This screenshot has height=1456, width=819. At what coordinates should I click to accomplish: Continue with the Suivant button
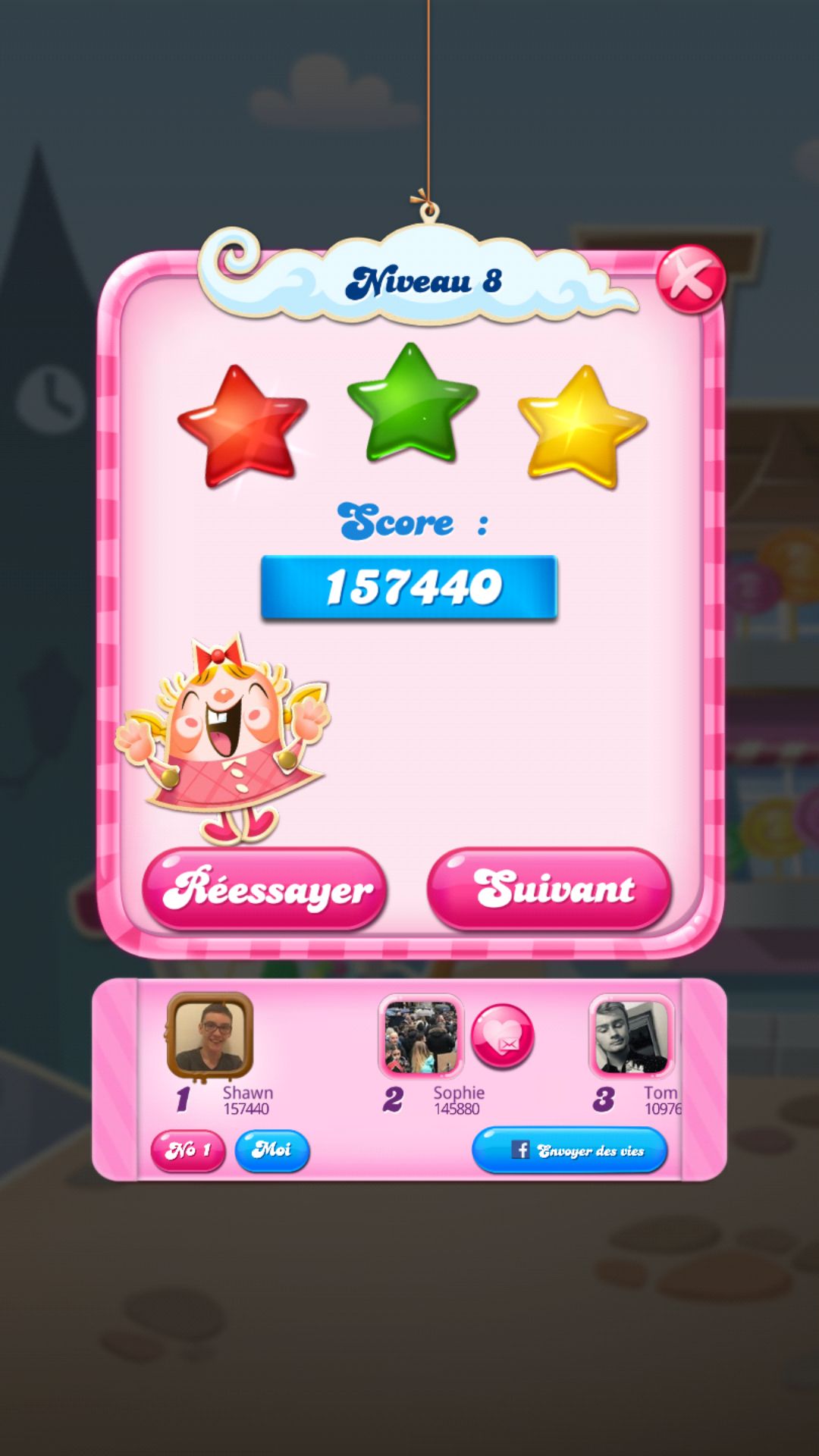[549, 889]
